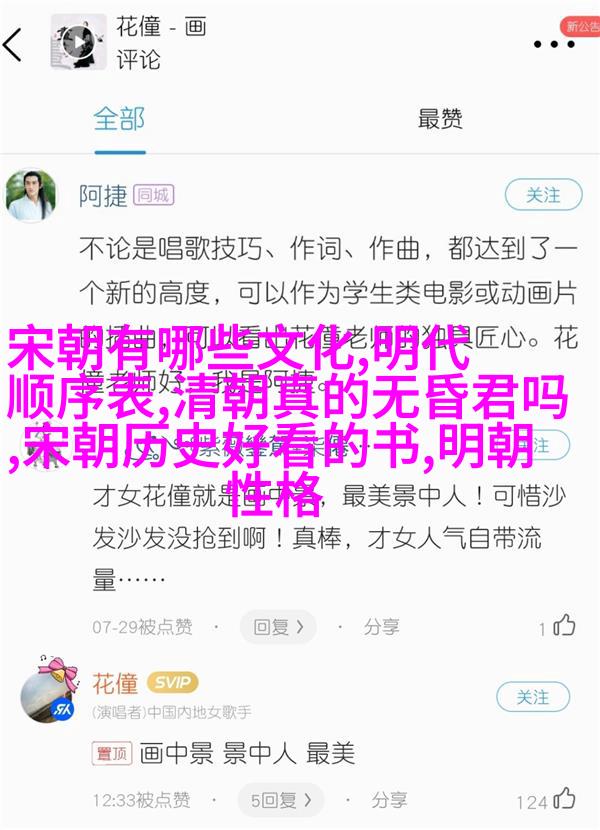Go back using the top-left arrow
This screenshot has width=600, height=830.
click(14, 43)
